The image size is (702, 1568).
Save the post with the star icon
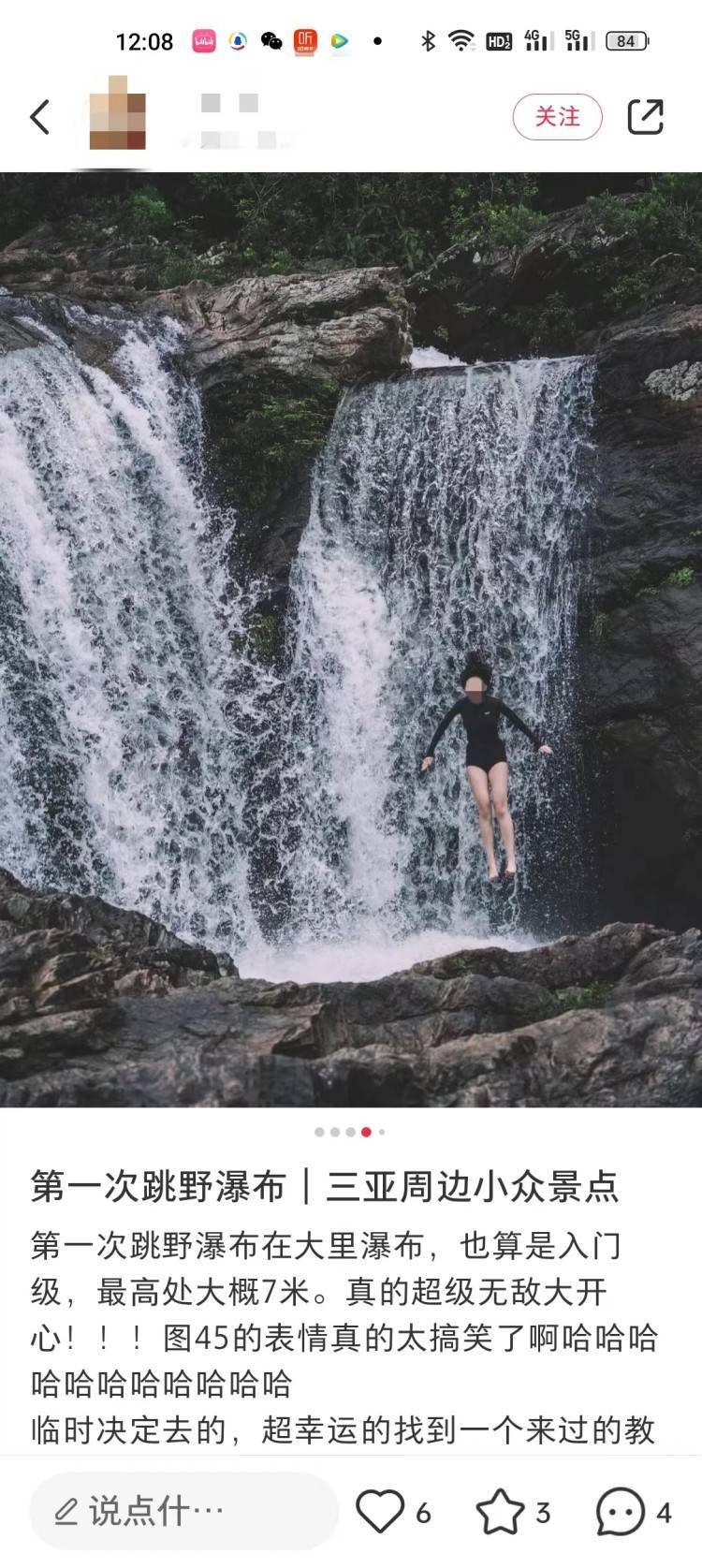point(500,1511)
